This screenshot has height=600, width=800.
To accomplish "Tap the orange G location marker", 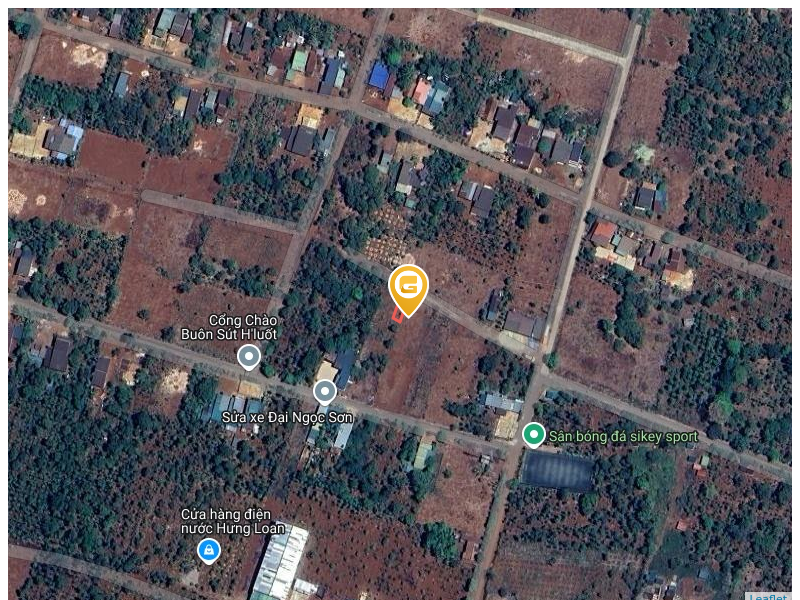I will click(408, 288).
